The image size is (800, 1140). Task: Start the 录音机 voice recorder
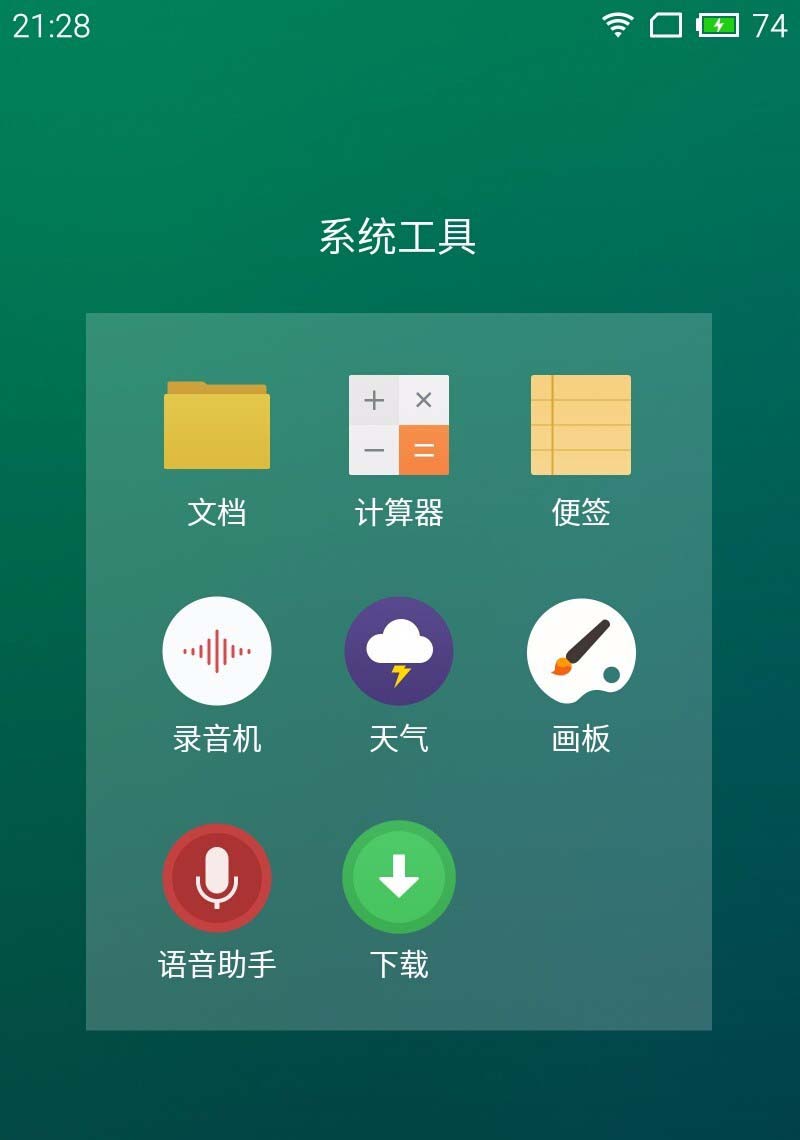point(217,652)
